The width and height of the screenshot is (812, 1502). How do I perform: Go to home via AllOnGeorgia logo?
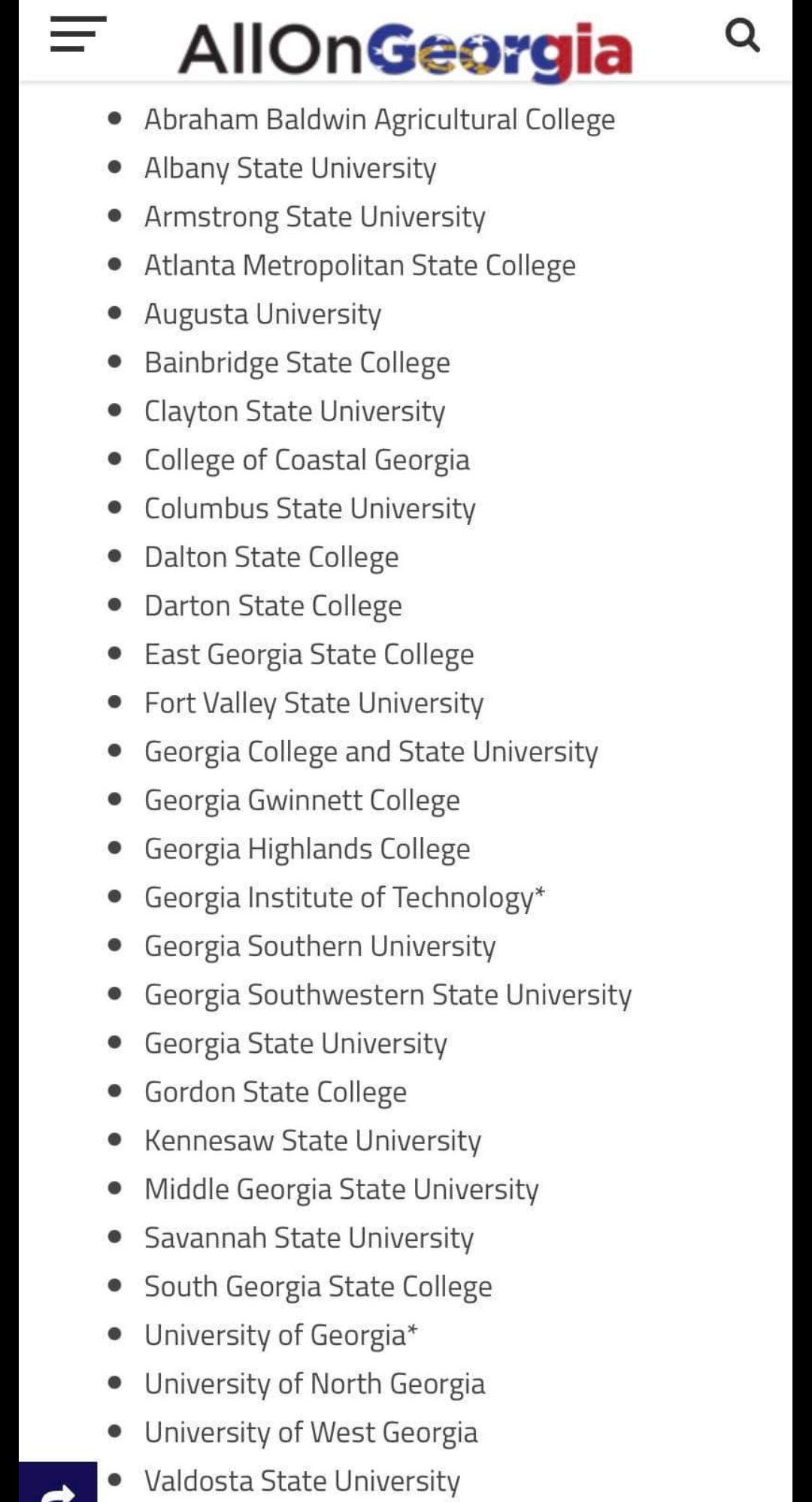point(405,50)
